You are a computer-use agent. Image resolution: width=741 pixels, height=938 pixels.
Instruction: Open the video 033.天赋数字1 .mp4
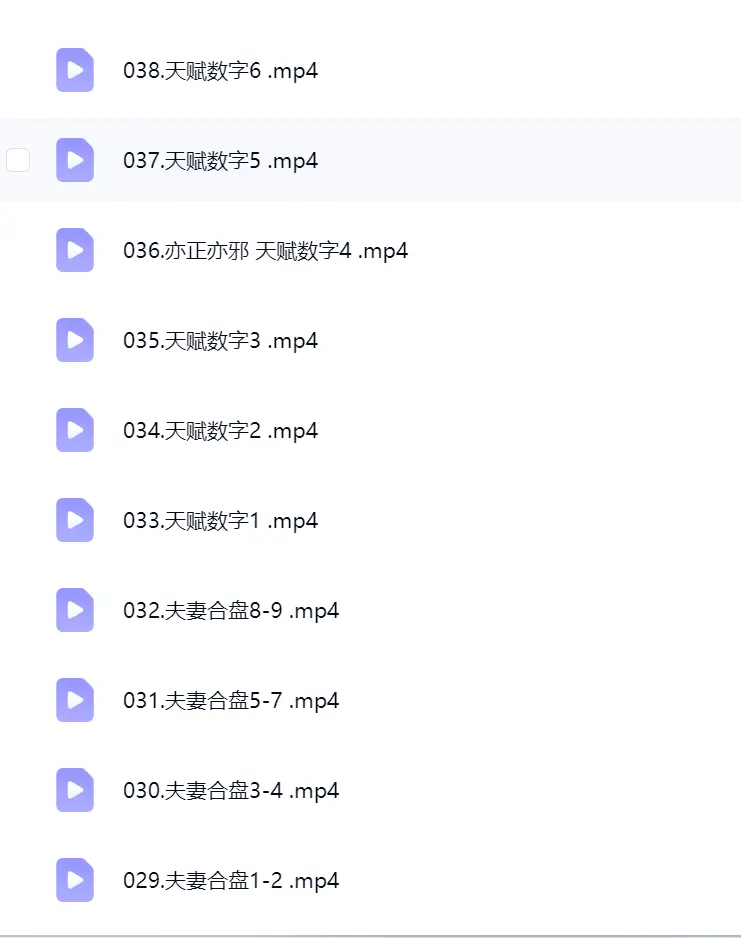(x=220, y=520)
